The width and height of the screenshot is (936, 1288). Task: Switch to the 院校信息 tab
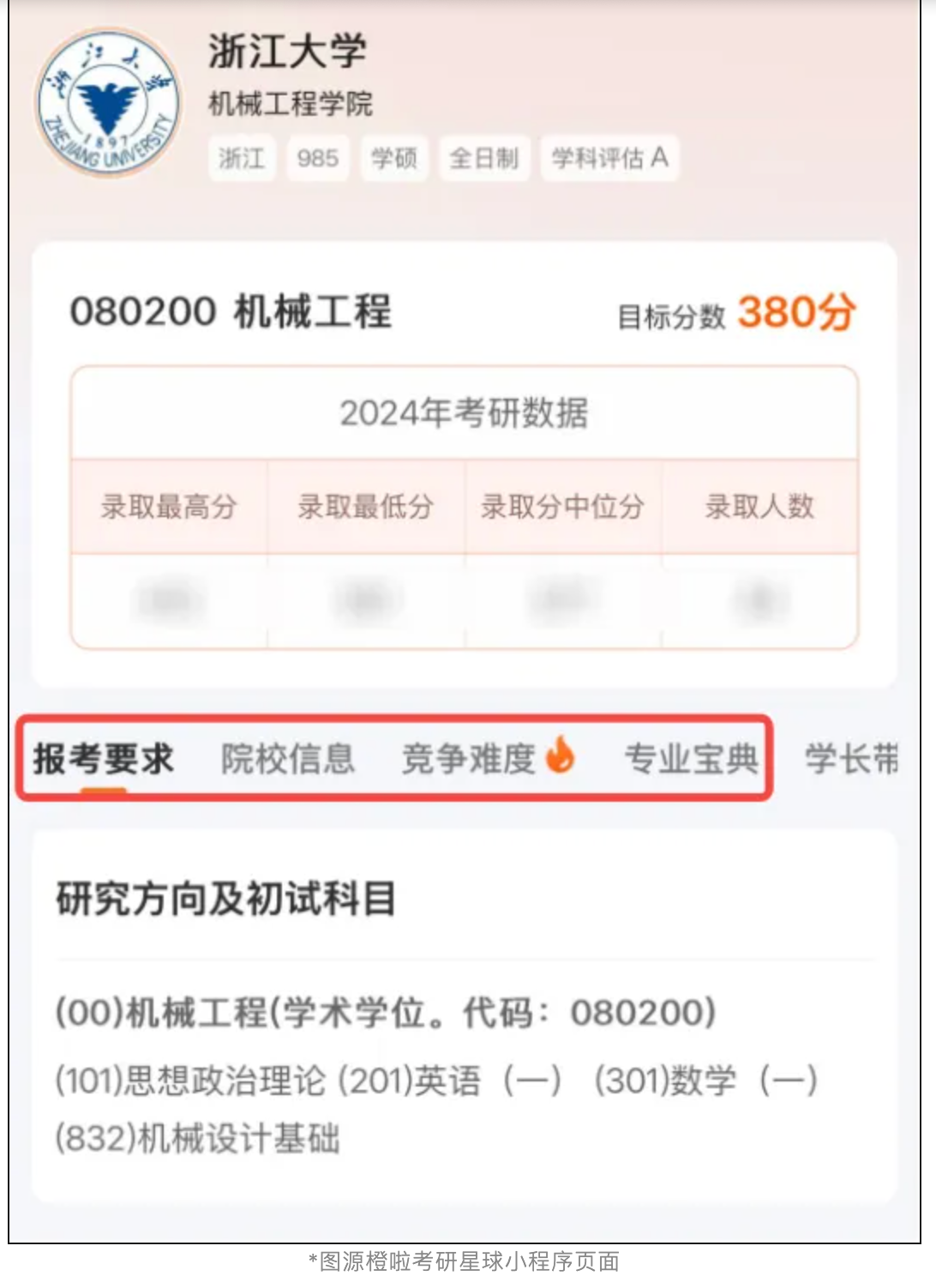point(288,759)
